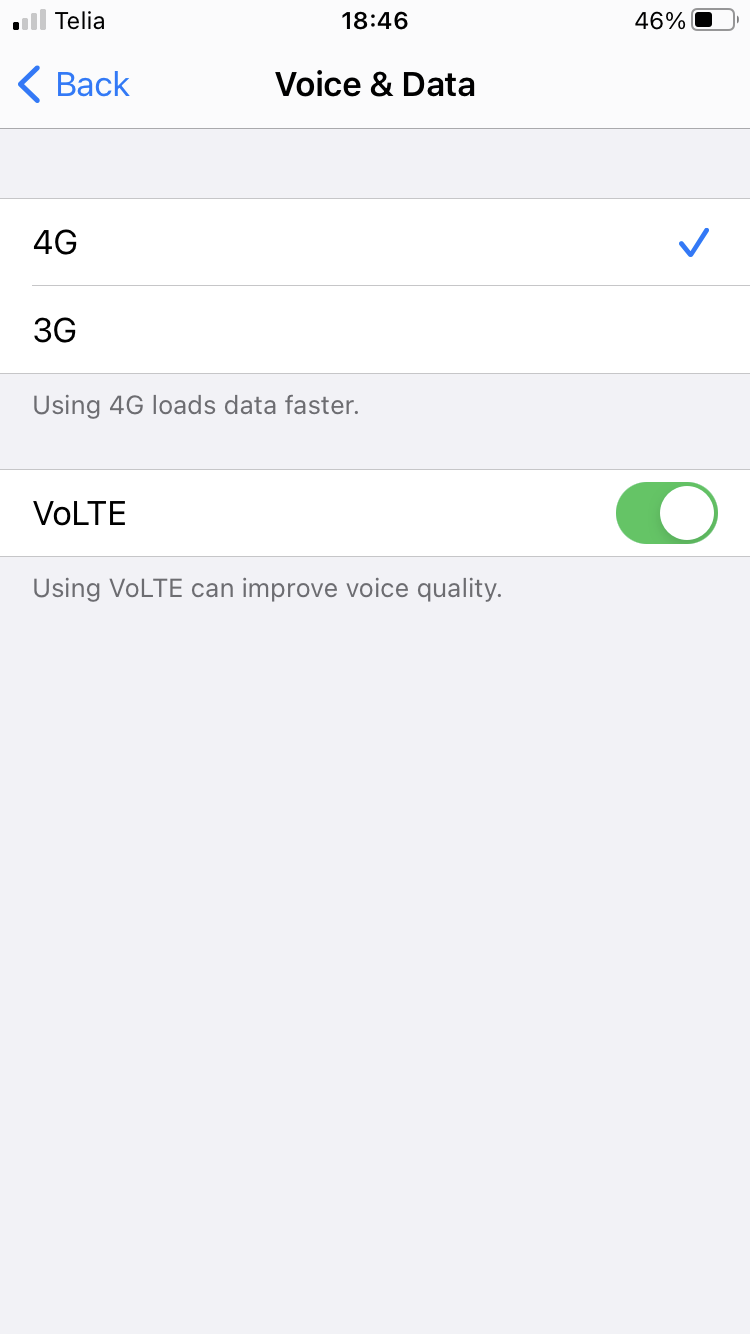The width and height of the screenshot is (750, 1334).
Task: Turn off the VoLTE switch
Action: pos(667,513)
